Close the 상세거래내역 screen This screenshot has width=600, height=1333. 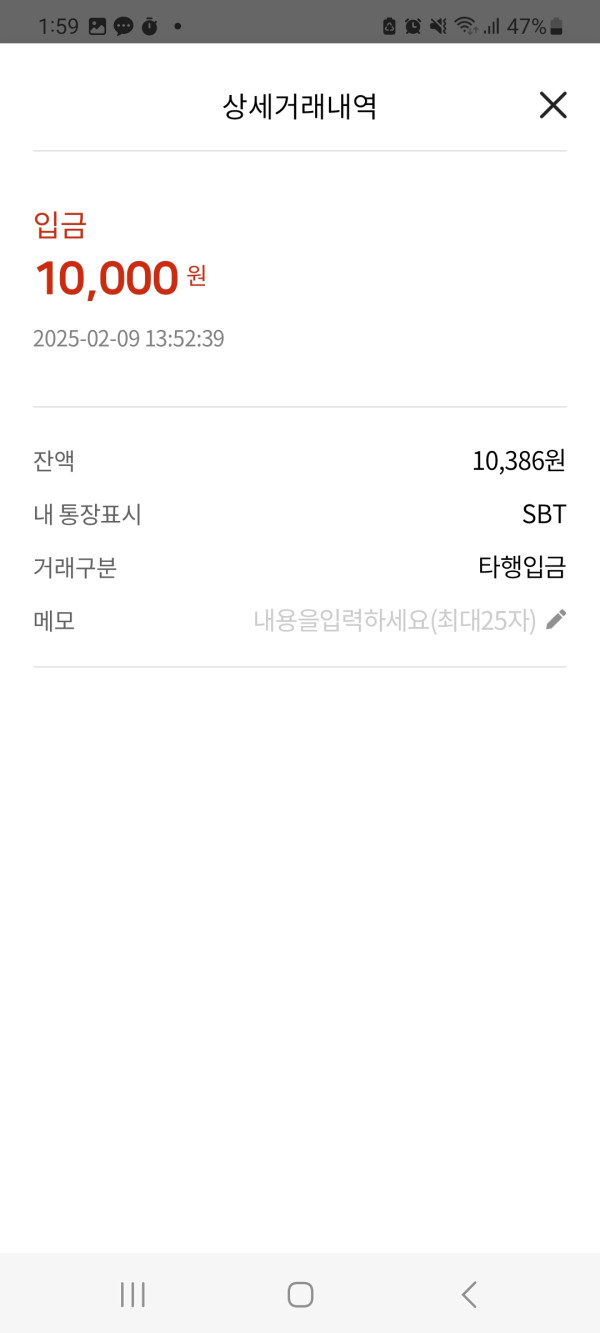pos(553,105)
